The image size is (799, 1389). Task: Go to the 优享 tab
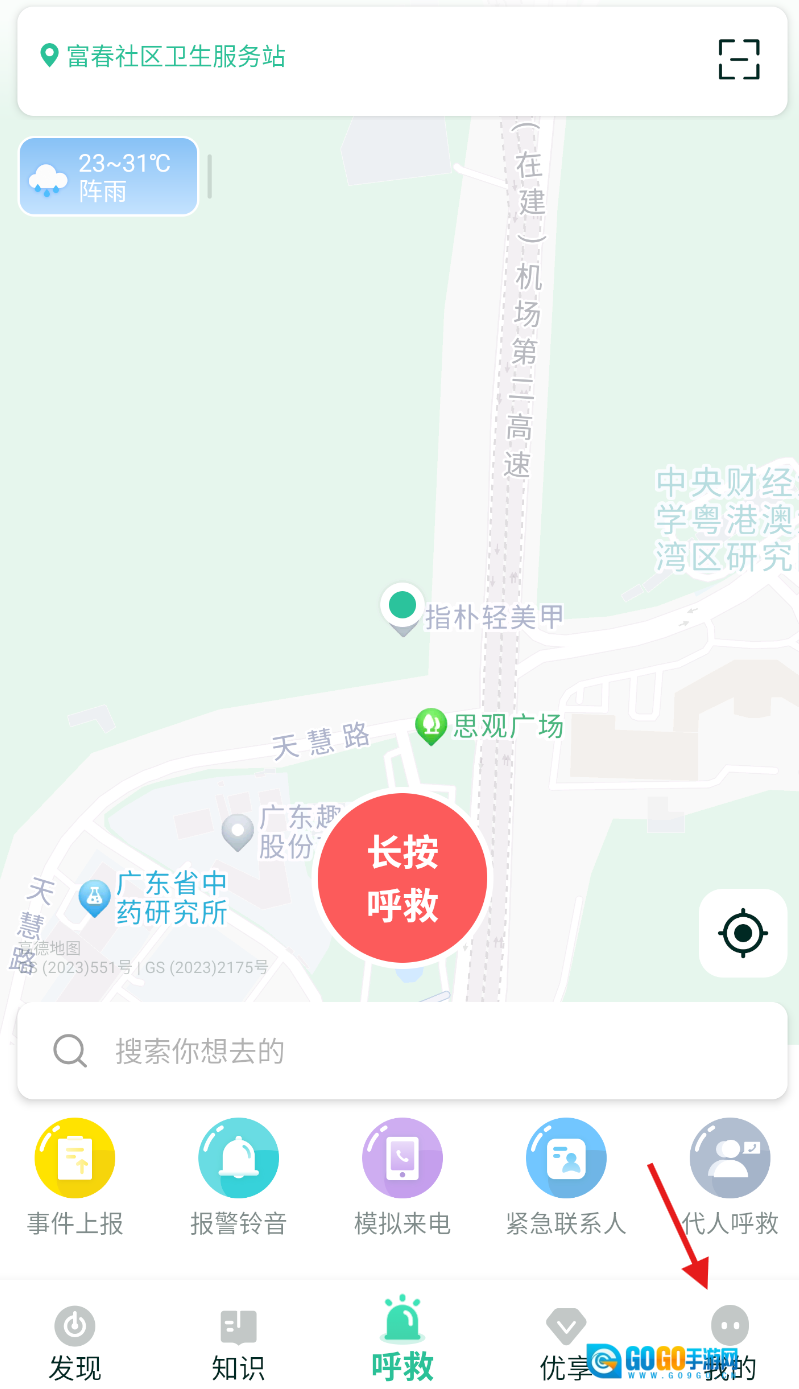[x=566, y=1342]
